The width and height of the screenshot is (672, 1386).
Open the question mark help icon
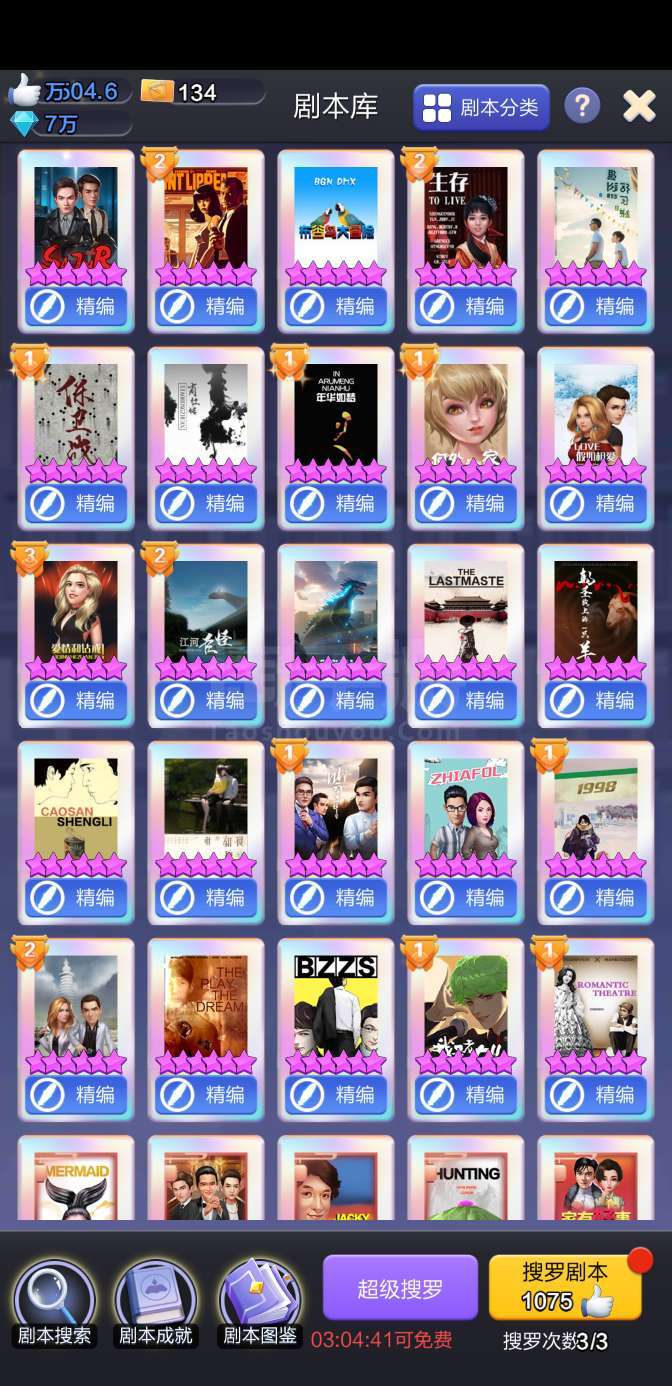582,105
